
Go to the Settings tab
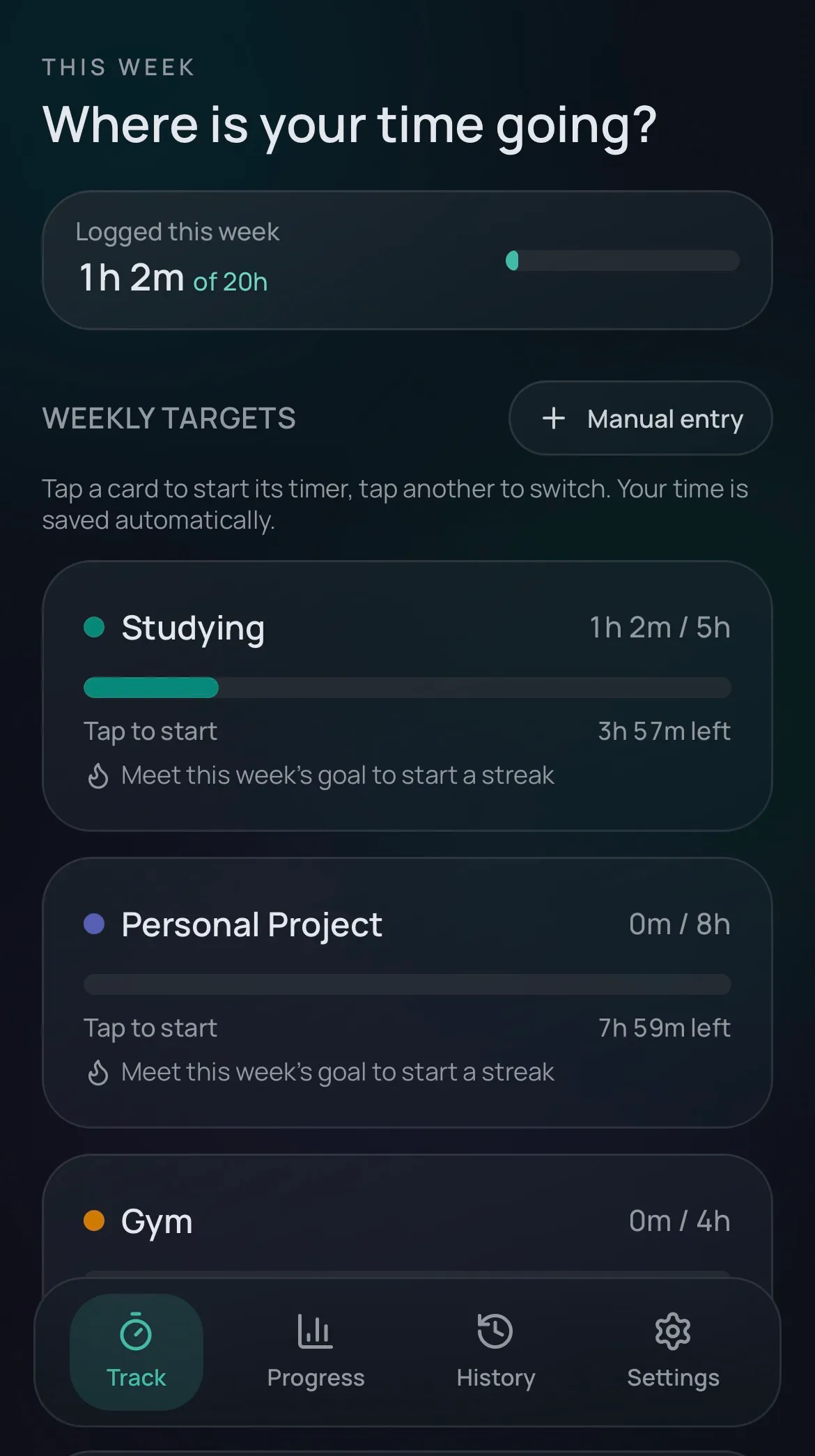[673, 1352]
